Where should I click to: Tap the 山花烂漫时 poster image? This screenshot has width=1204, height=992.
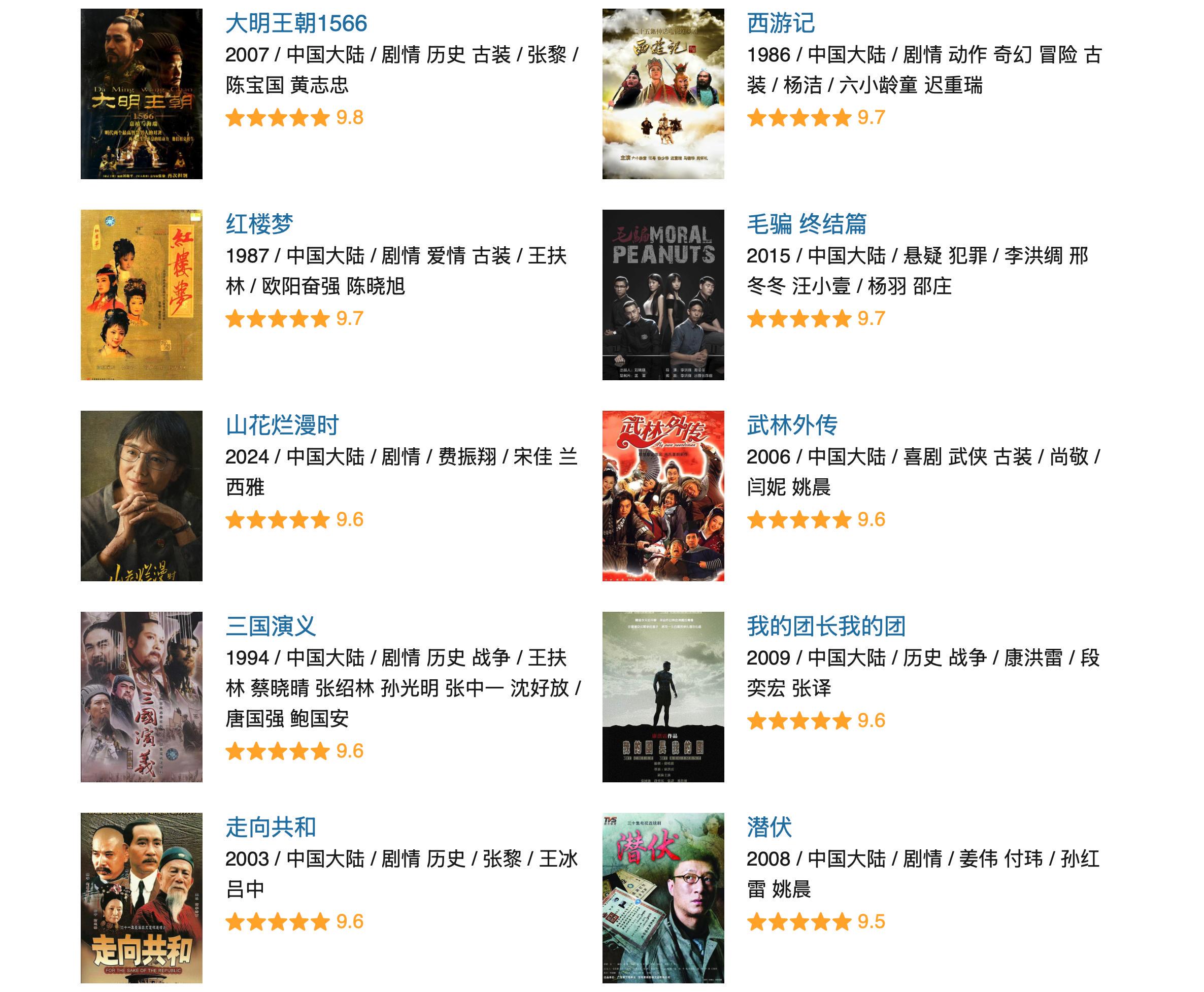pos(141,495)
